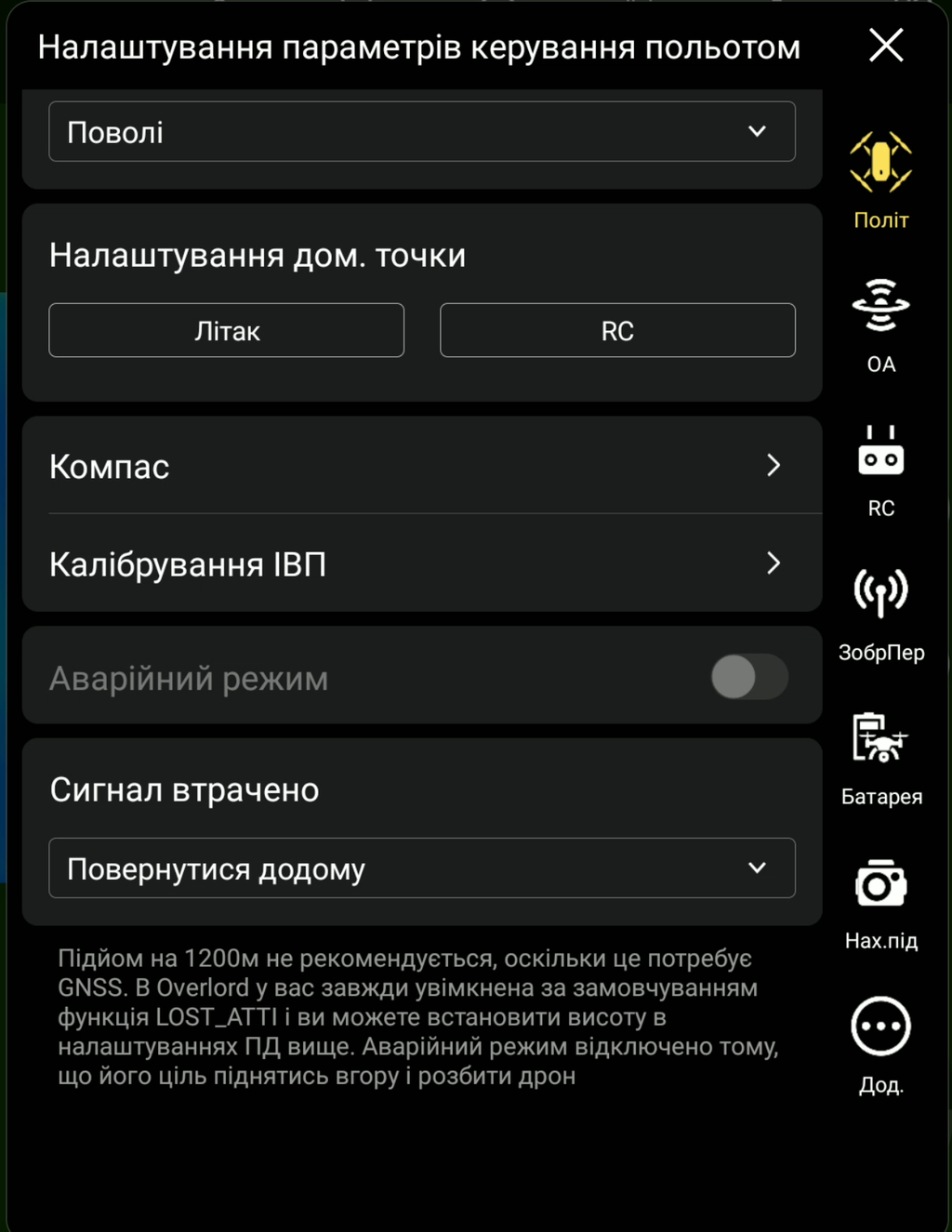Close the flight control settings panel
The image size is (952, 1232).
(885, 45)
